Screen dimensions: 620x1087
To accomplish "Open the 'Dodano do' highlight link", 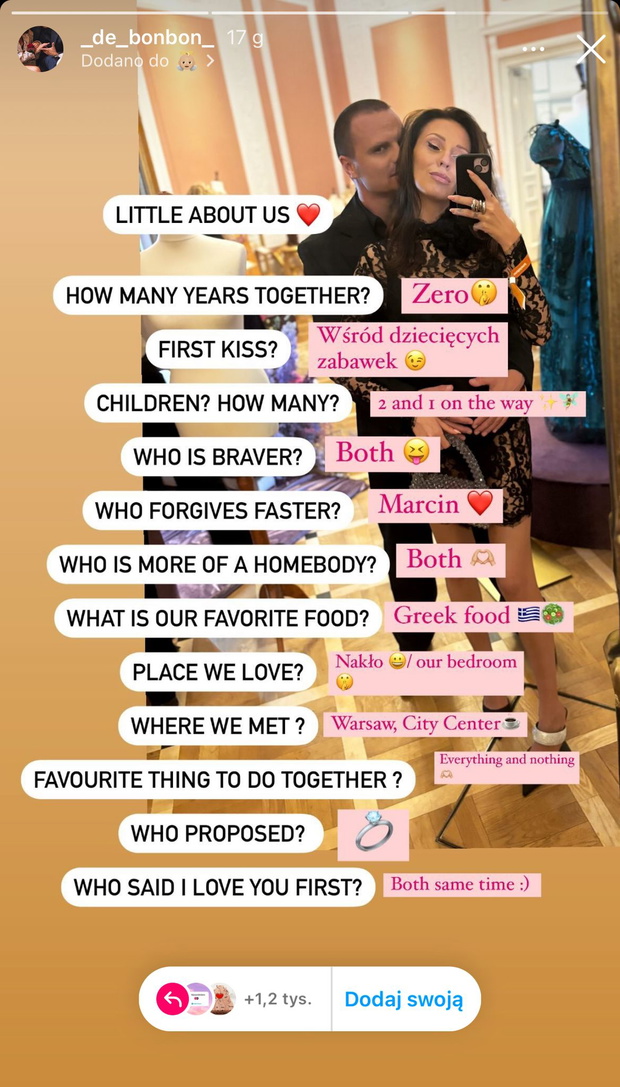I will (148, 61).
